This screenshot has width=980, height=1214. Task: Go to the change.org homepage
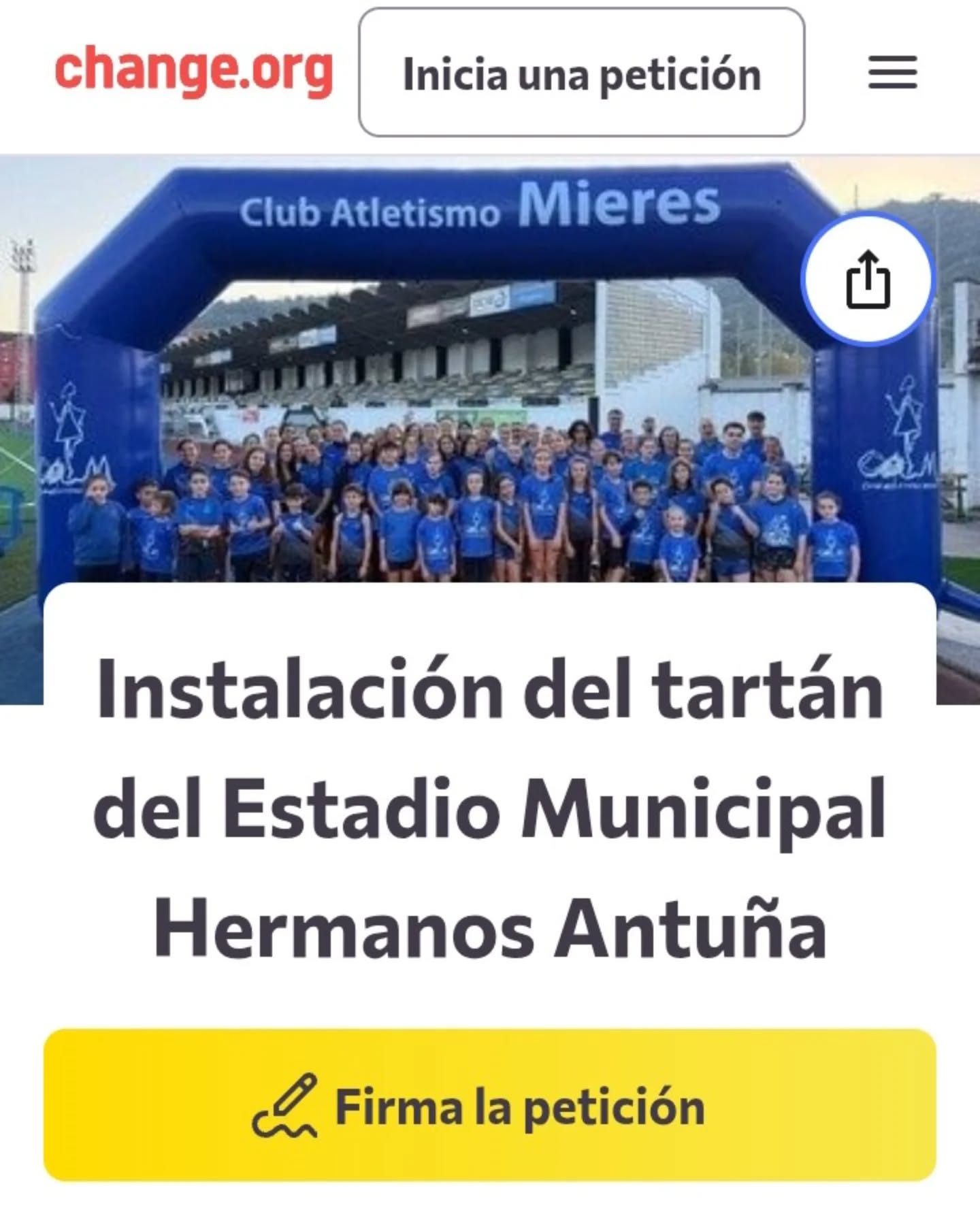193,71
